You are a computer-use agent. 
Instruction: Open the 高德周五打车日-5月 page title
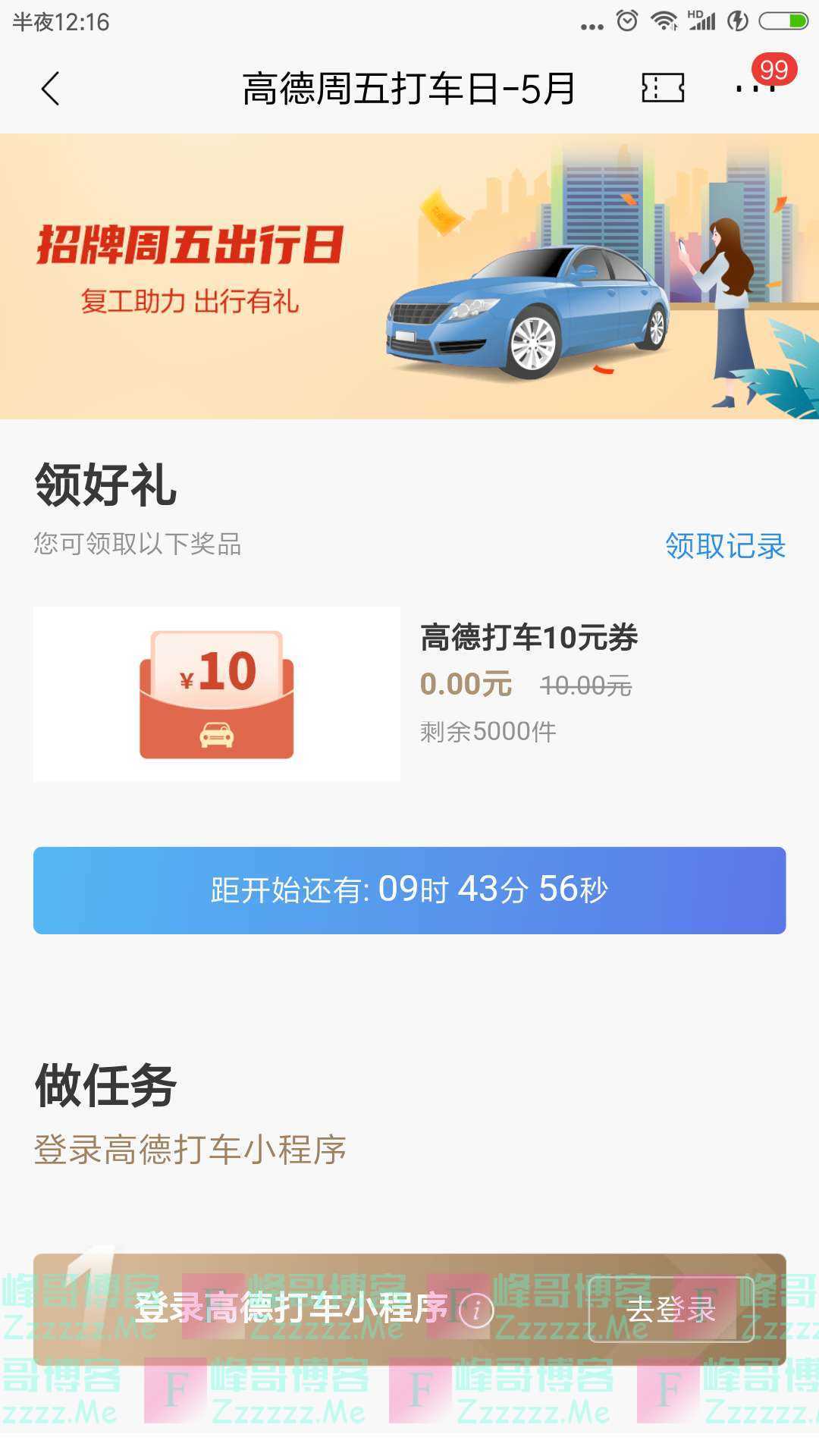409,89
